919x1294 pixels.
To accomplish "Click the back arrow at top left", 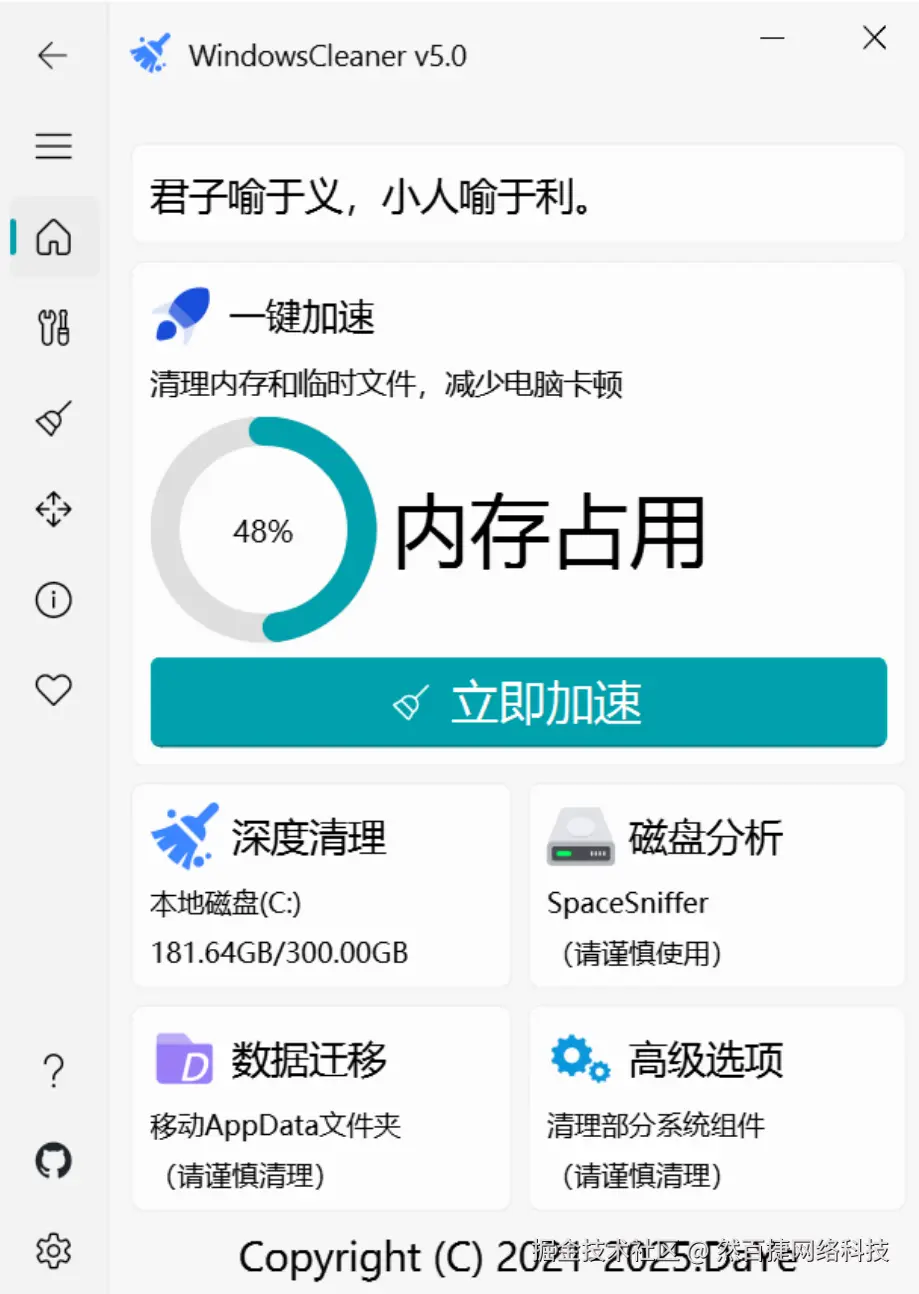I will [52, 56].
